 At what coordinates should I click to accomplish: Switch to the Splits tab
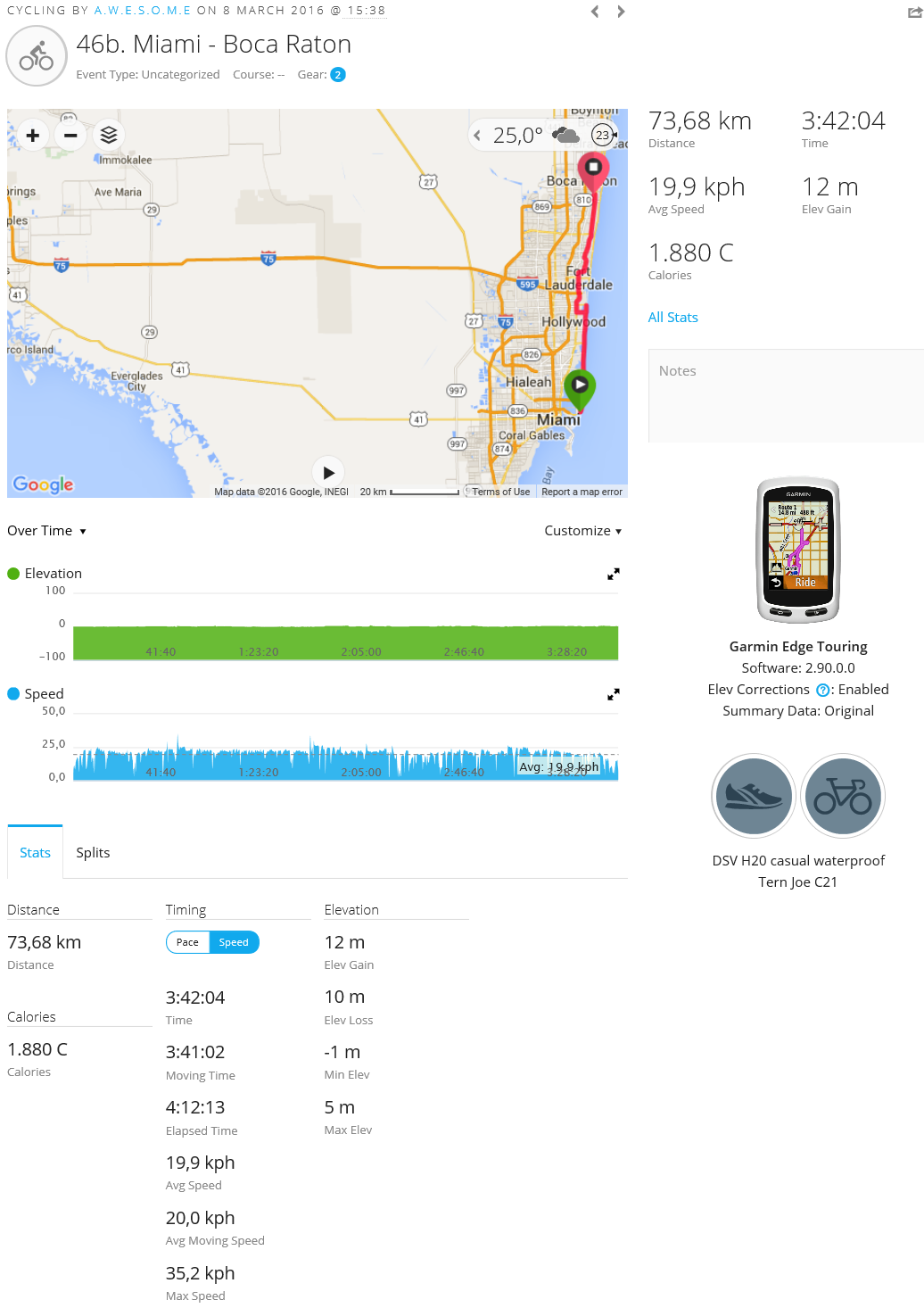pos(93,853)
